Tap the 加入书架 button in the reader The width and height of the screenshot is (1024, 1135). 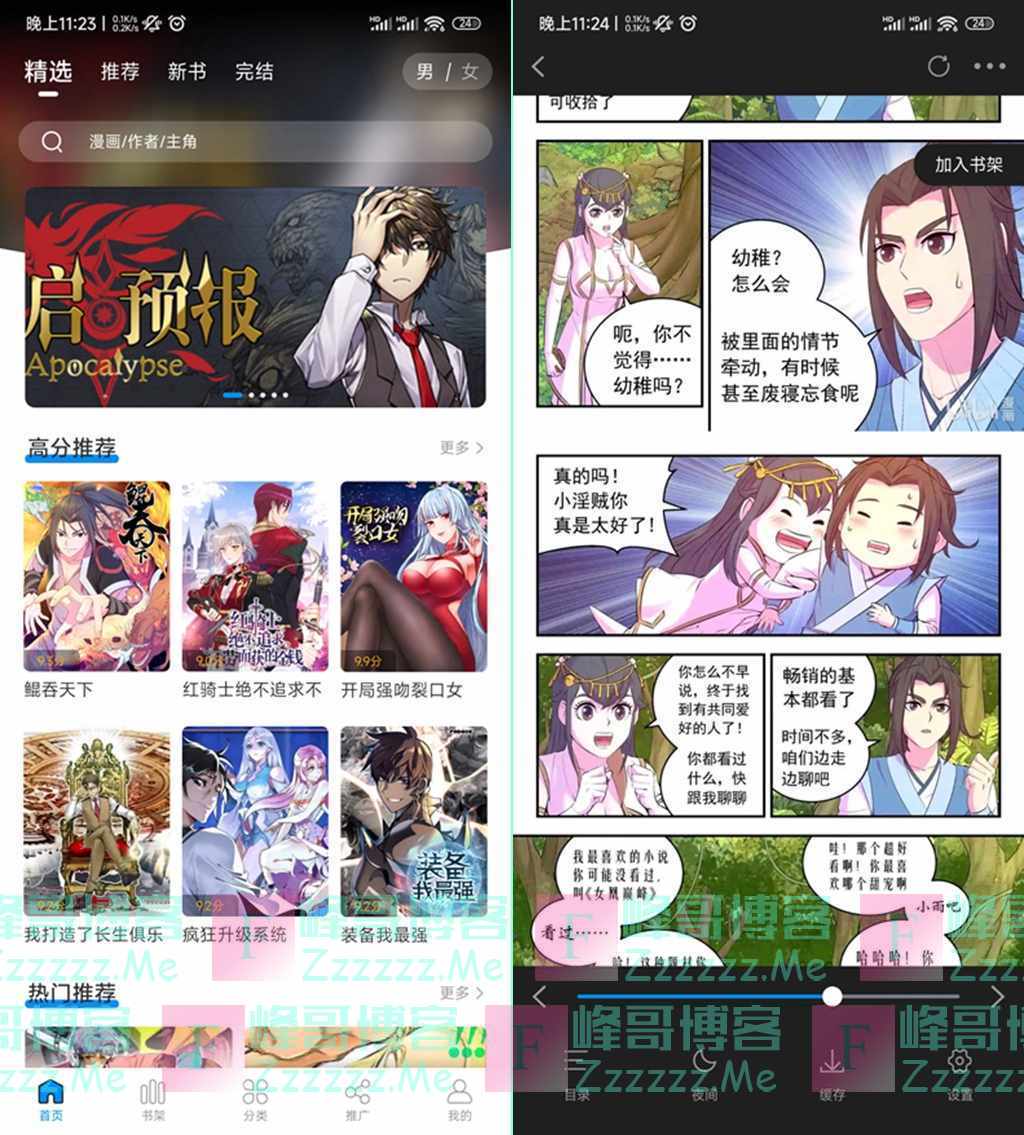(x=968, y=165)
